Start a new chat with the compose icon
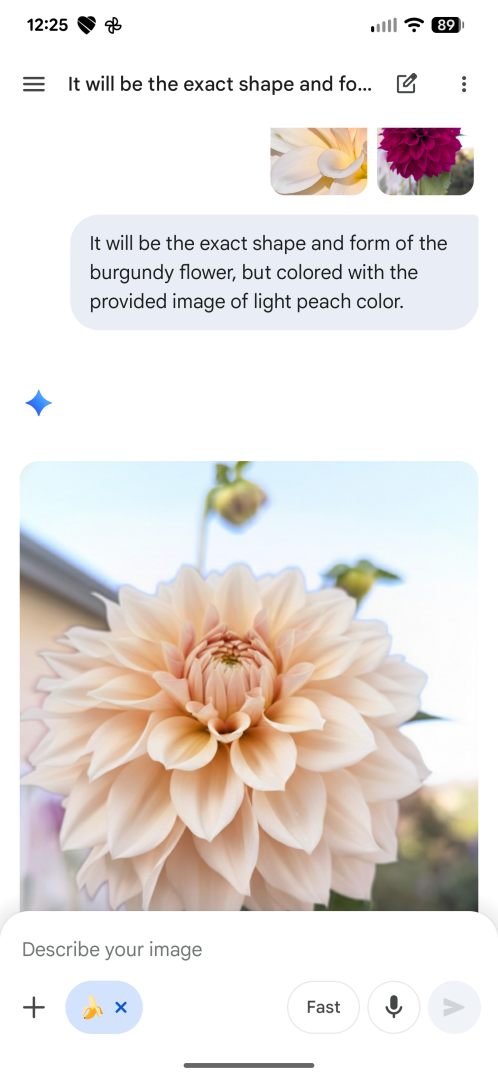498x1080 pixels. (x=406, y=84)
